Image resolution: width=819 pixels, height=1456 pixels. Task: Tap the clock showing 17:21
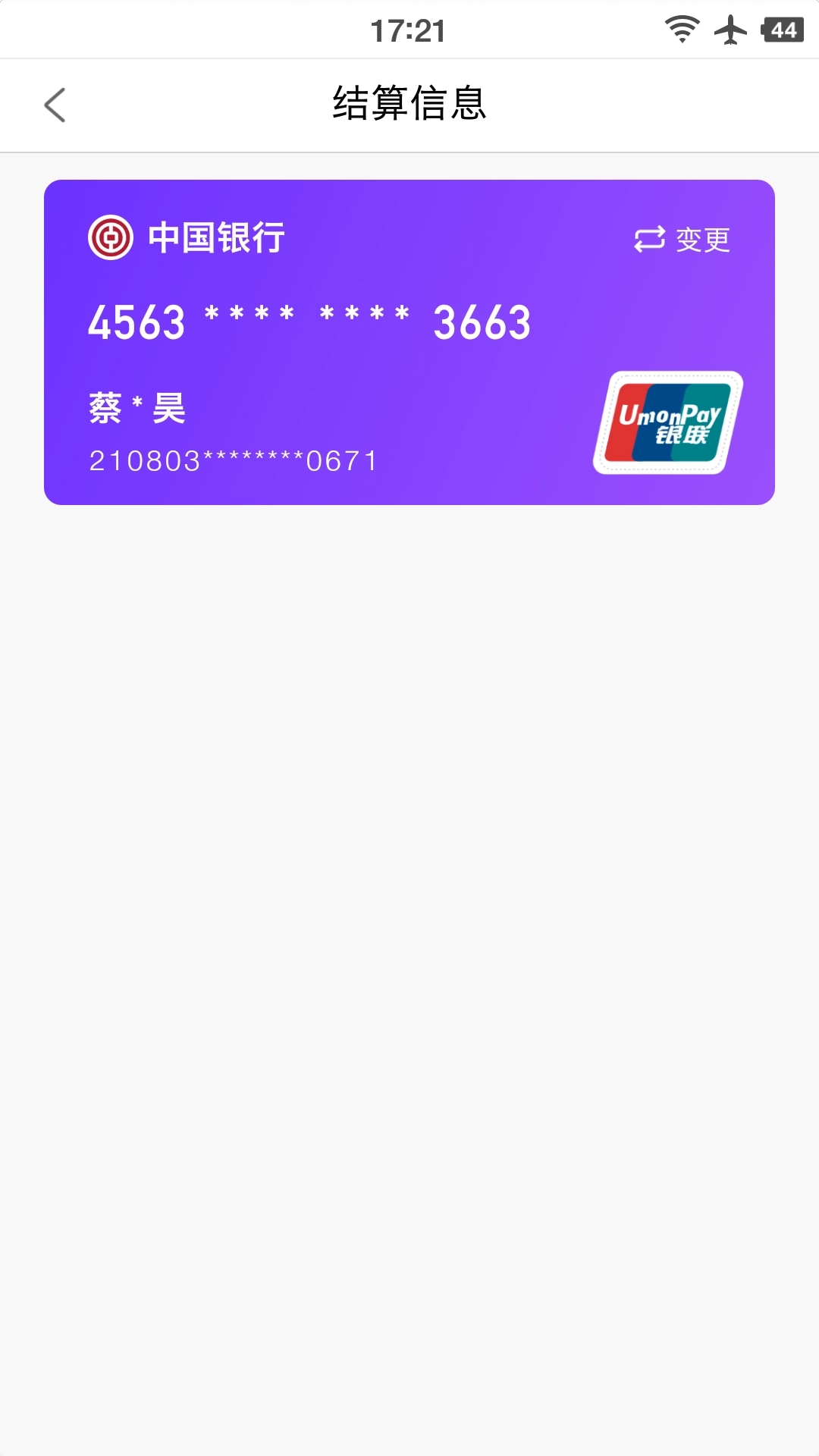point(409,30)
